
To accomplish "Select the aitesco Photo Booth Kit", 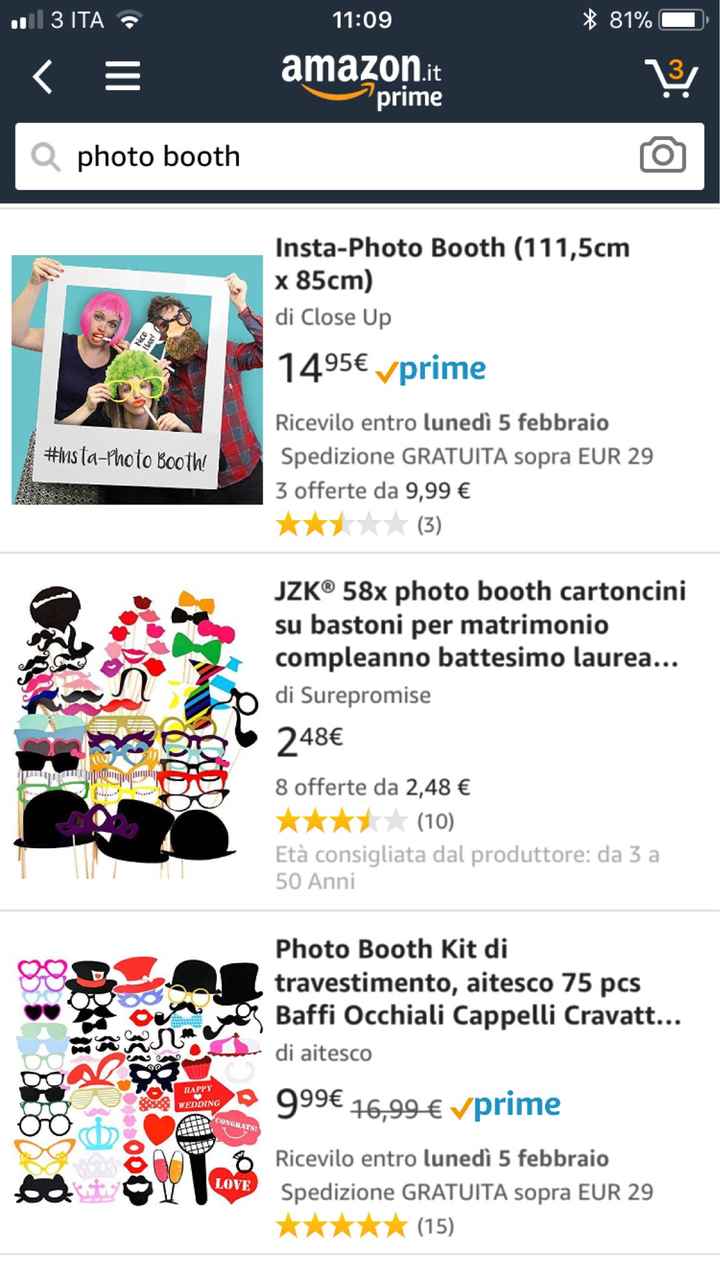I will pyautogui.click(x=478, y=982).
